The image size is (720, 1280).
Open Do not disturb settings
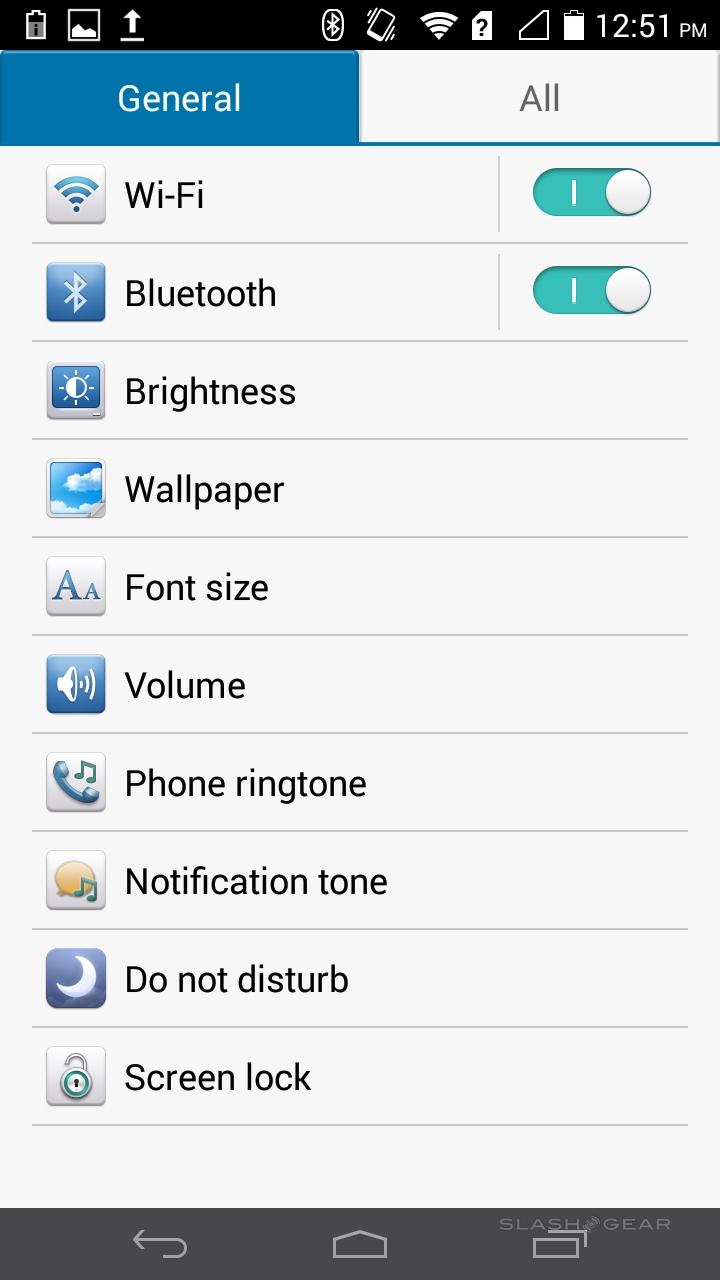[360, 979]
